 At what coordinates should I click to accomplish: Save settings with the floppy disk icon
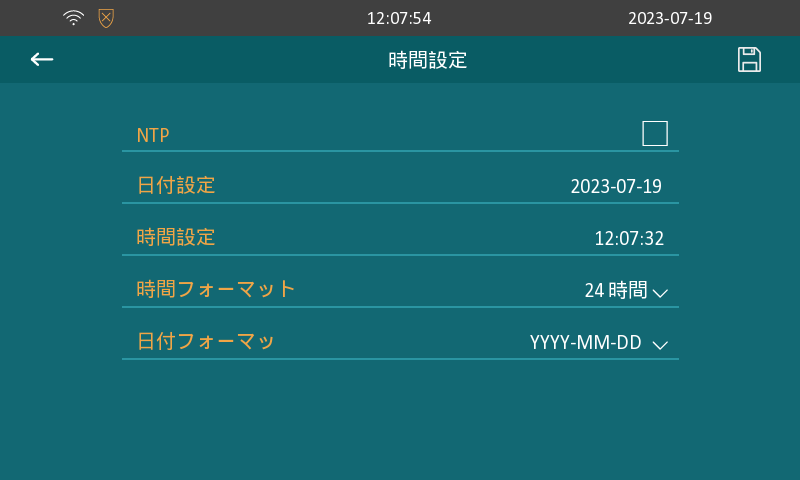point(749,60)
